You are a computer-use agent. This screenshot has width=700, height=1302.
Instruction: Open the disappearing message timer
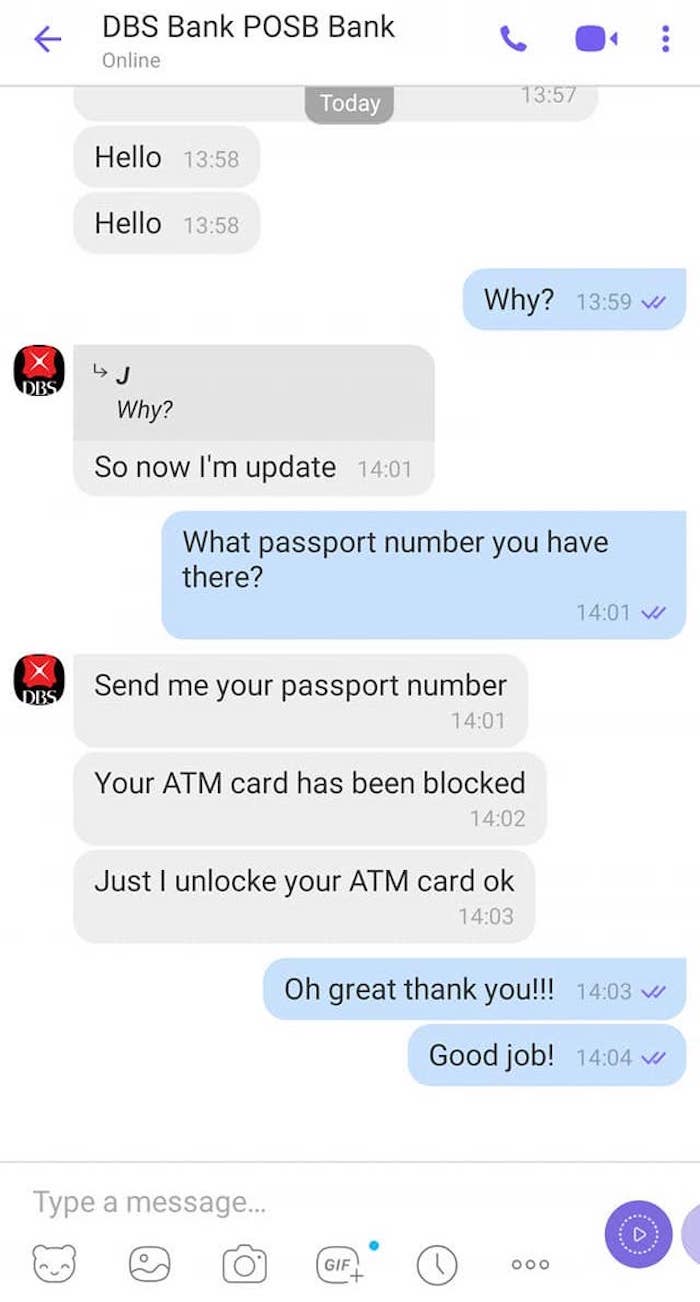click(x=436, y=1265)
